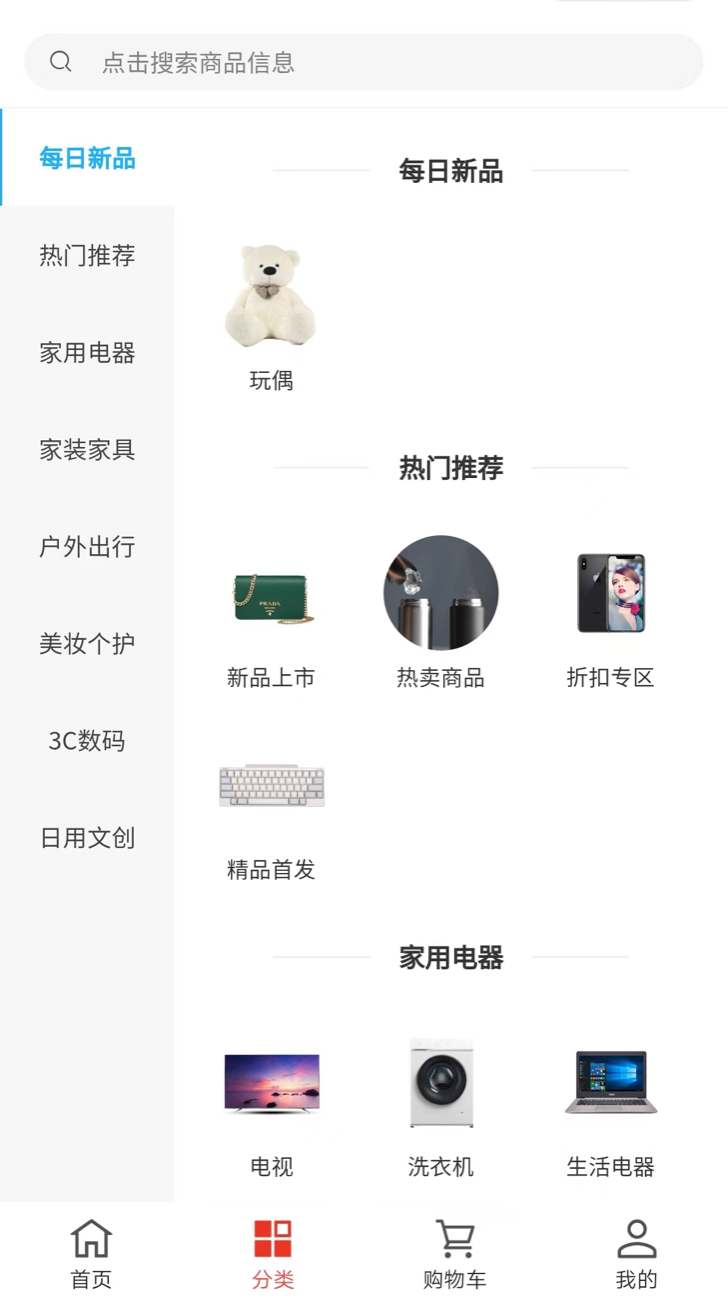Image resolution: width=728 pixels, height=1304 pixels.
Task: Select the 热门推荐 category in sidebar
Action: tap(87, 255)
